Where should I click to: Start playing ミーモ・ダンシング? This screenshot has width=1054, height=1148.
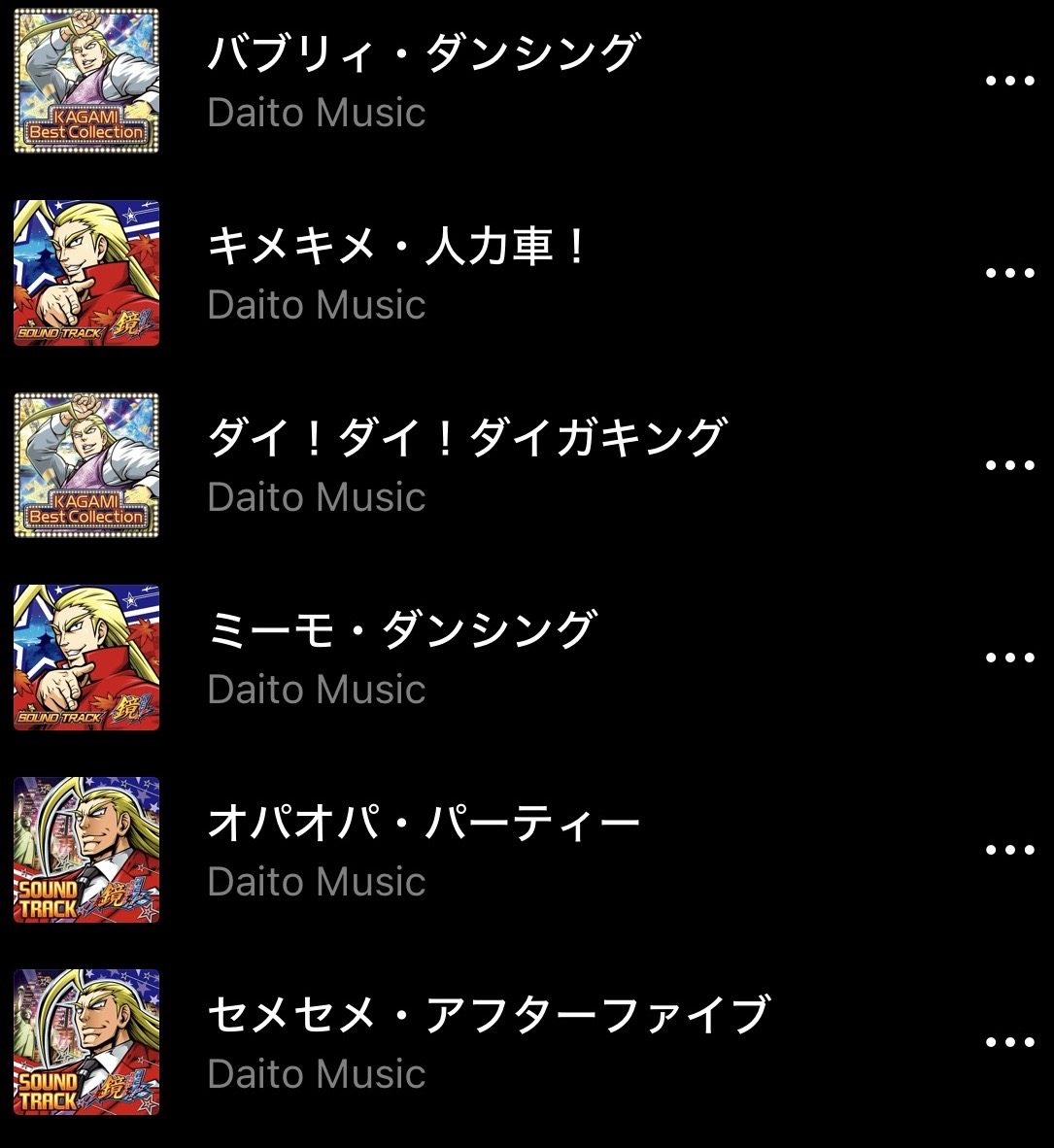[x=401, y=658]
